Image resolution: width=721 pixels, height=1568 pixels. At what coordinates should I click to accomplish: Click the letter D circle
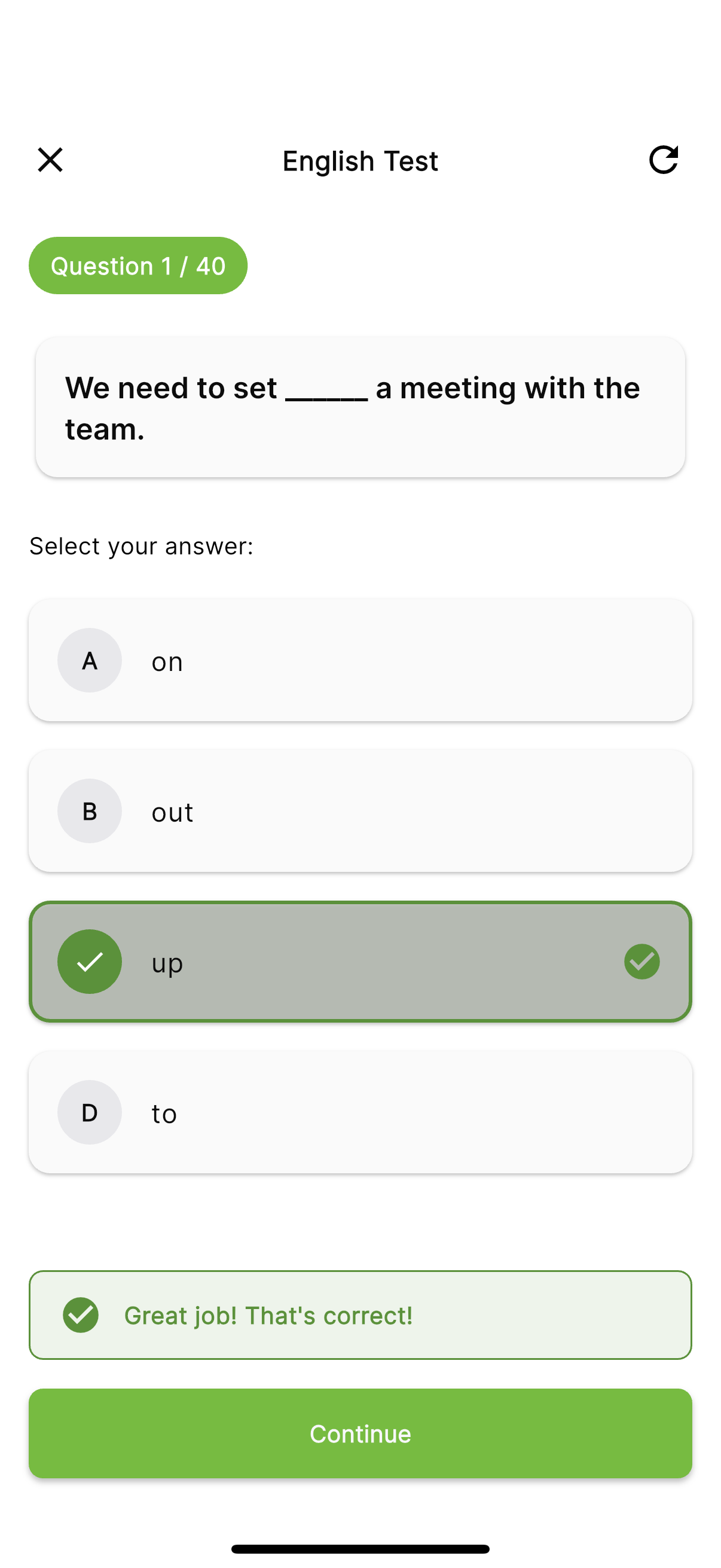point(90,1112)
